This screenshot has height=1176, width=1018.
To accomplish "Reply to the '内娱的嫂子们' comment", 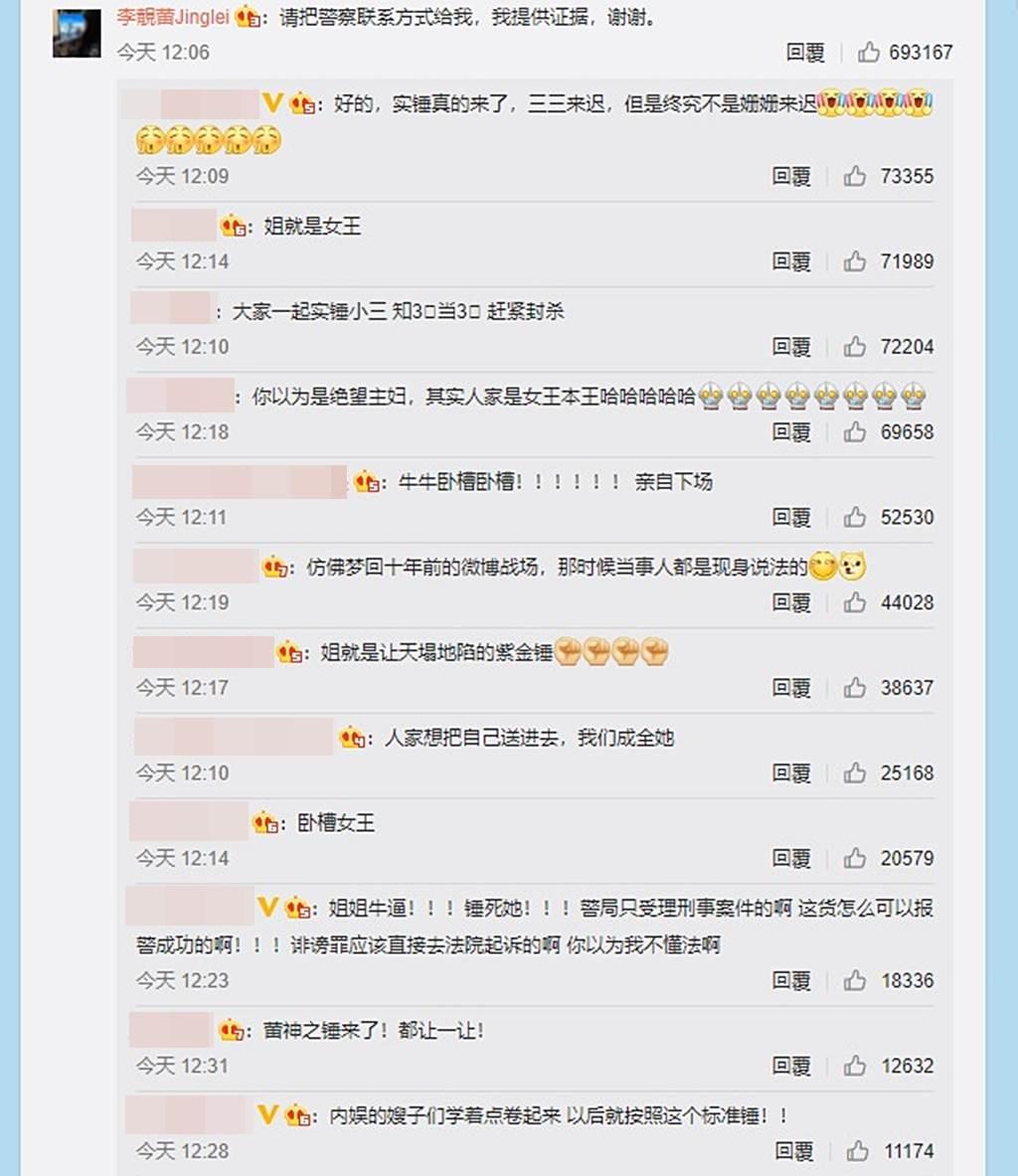I will point(793,1151).
